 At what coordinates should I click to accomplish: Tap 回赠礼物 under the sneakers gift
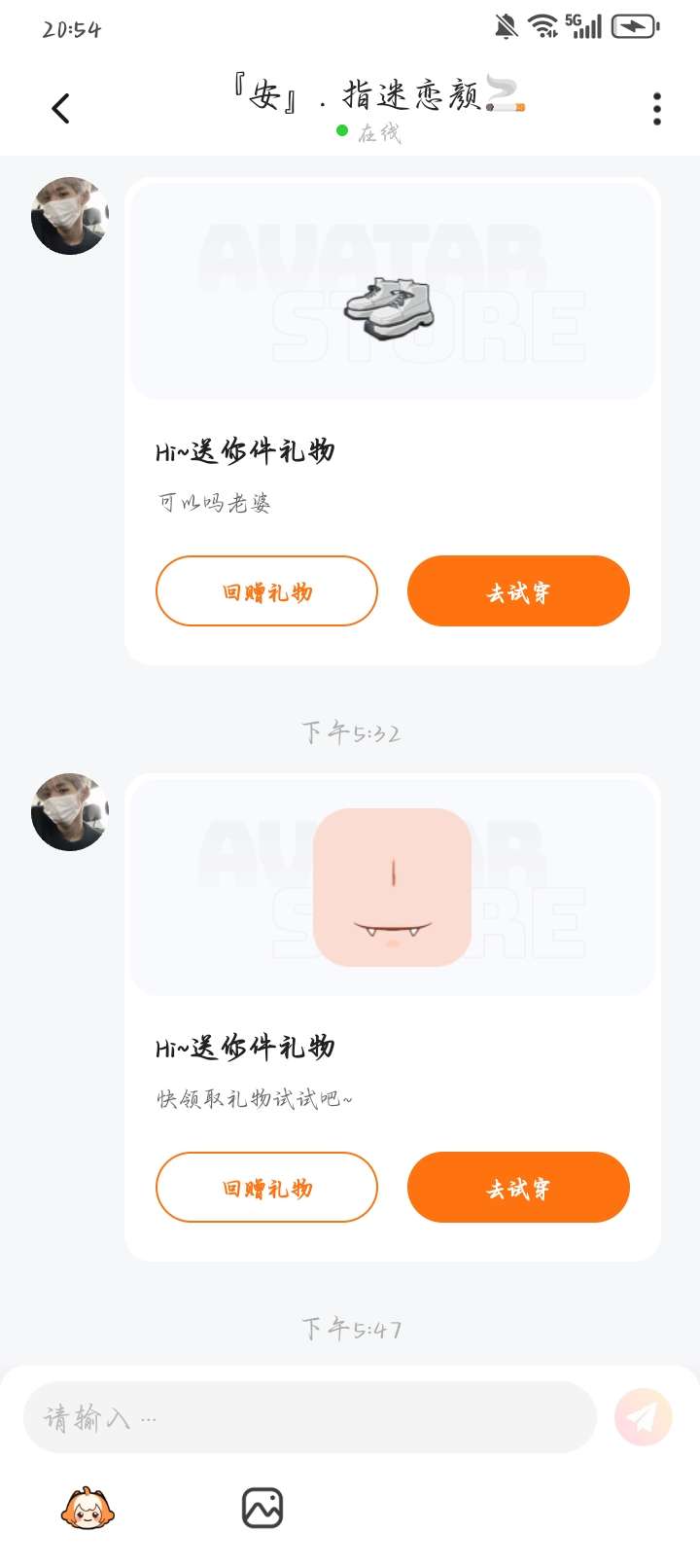coord(266,591)
